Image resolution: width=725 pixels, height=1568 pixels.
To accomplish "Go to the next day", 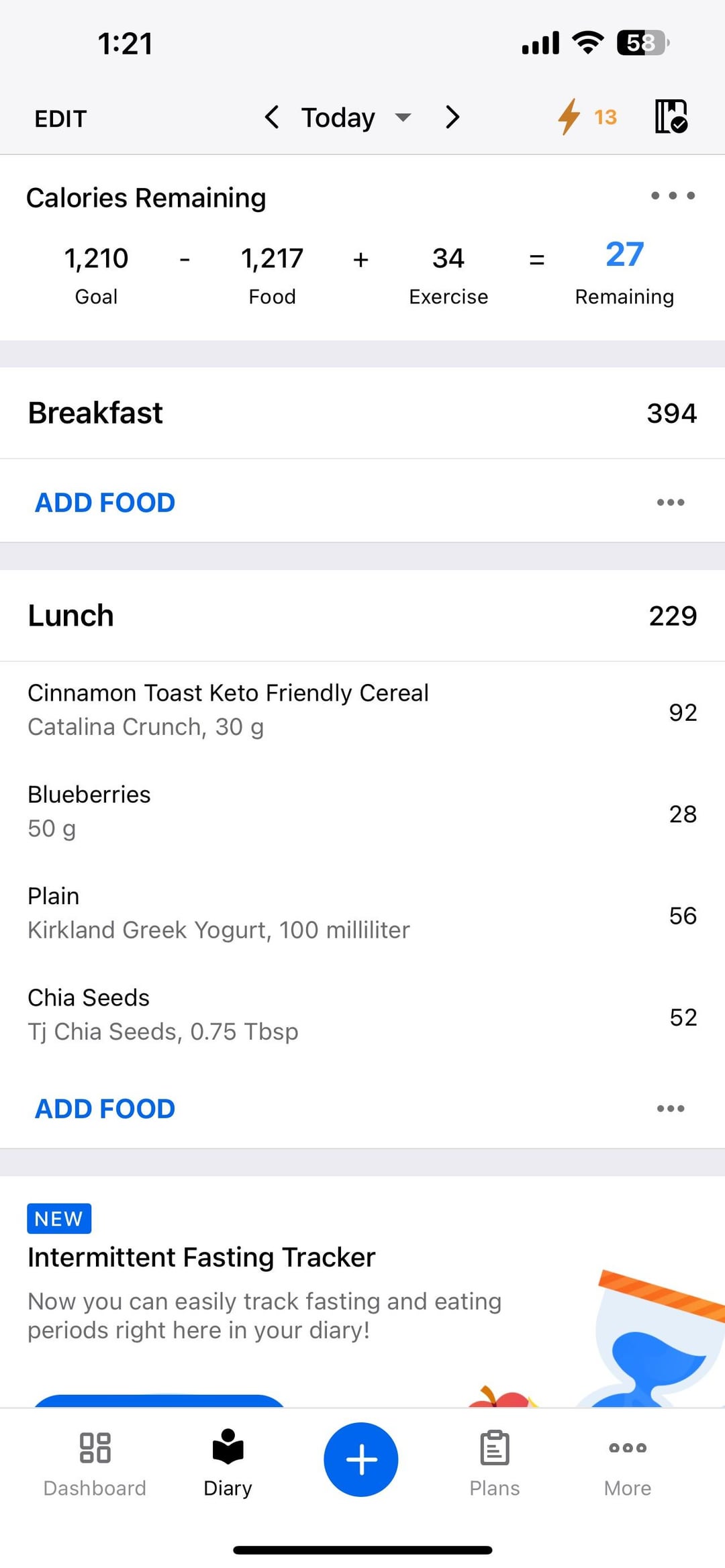I will pyautogui.click(x=453, y=117).
